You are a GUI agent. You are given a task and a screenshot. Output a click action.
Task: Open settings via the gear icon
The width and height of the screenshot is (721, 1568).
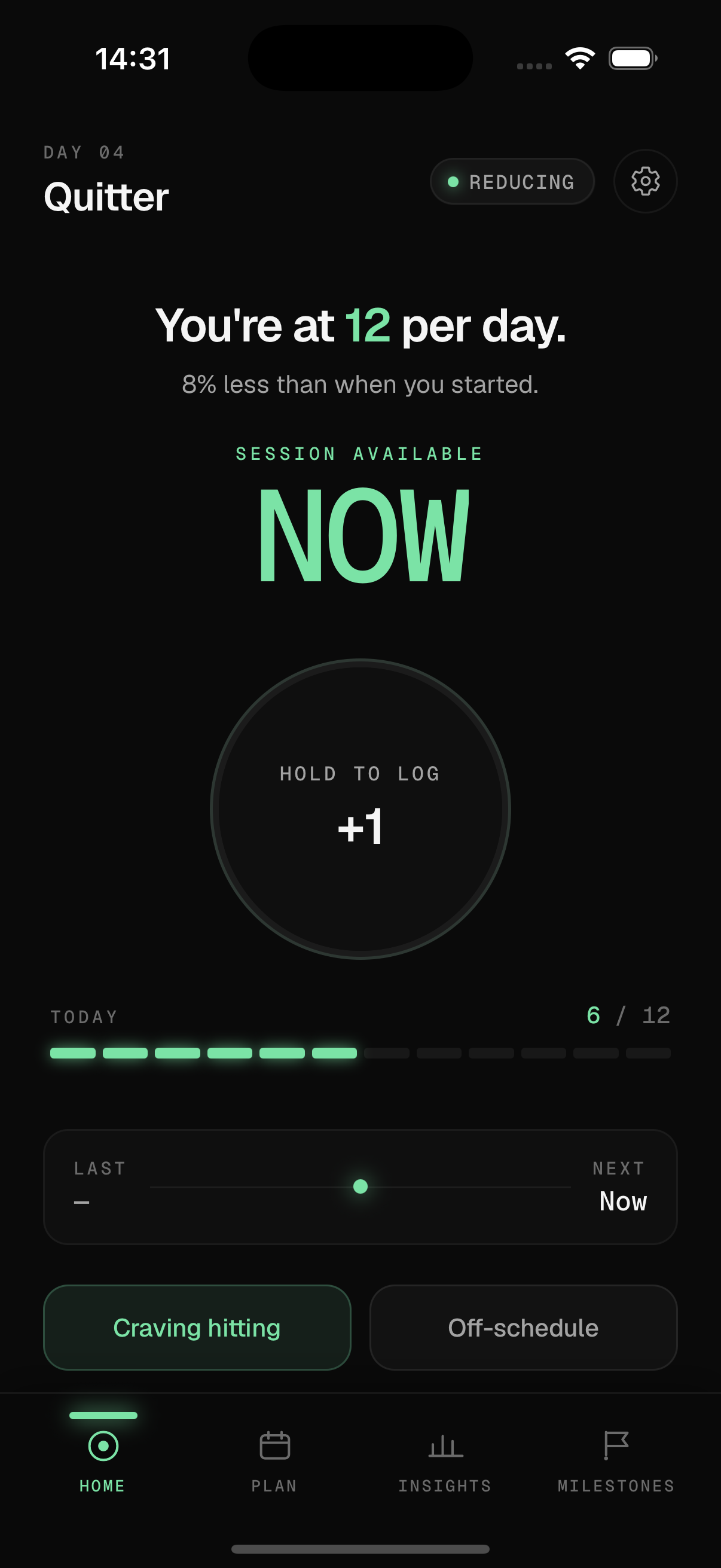[645, 181]
